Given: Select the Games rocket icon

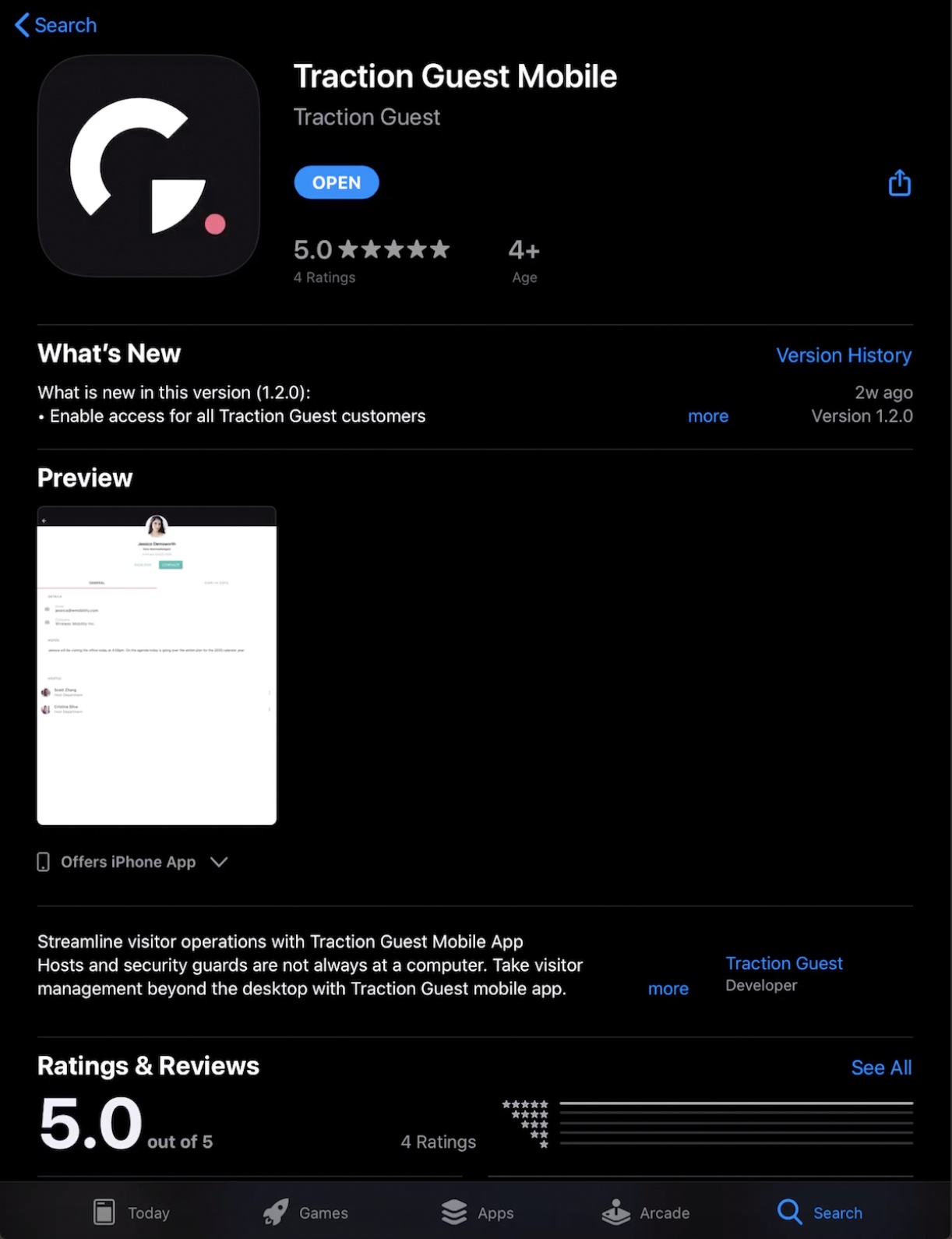Looking at the screenshot, I should click(x=274, y=1210).
